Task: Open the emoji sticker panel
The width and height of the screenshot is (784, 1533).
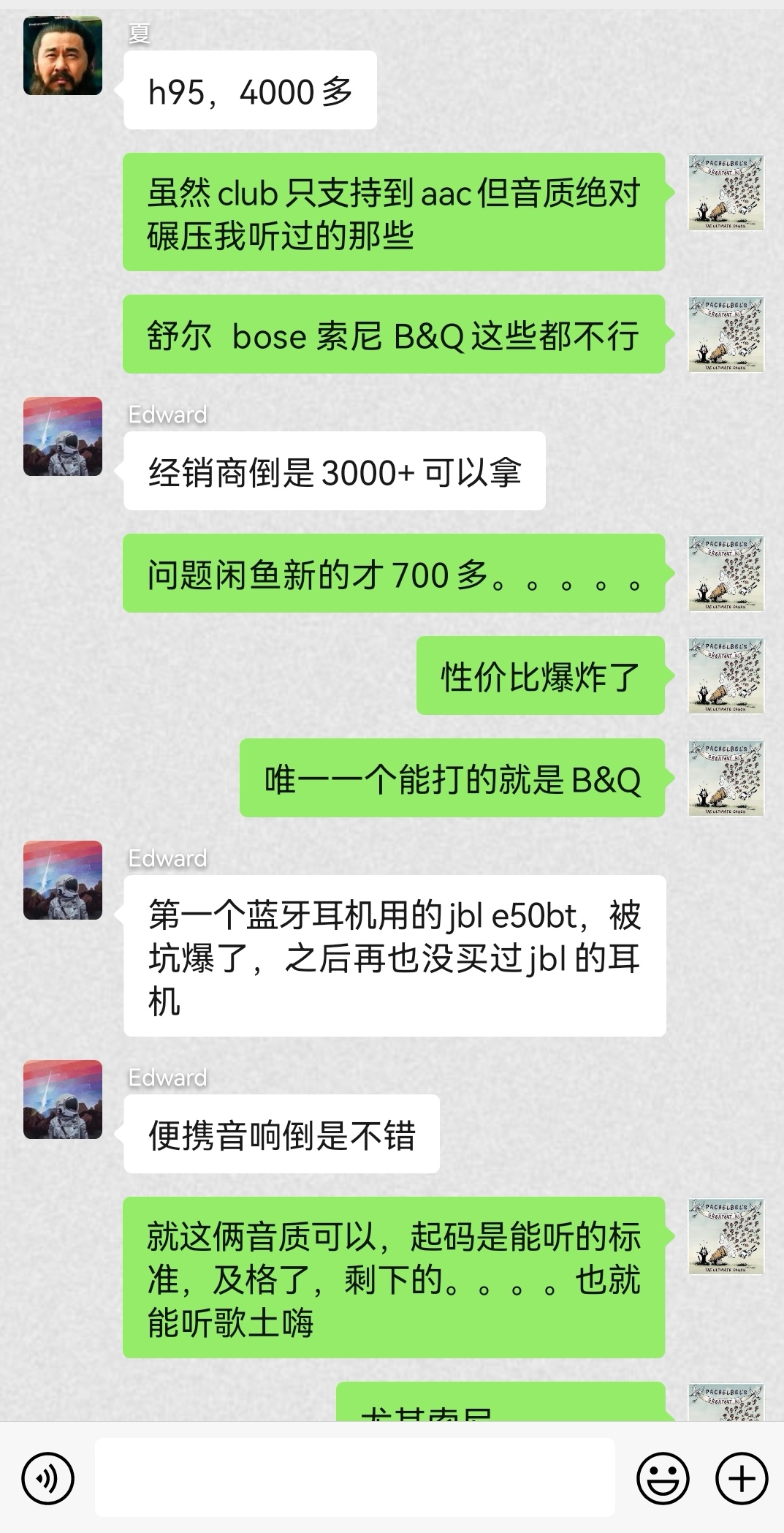Action: [663, 1478]
